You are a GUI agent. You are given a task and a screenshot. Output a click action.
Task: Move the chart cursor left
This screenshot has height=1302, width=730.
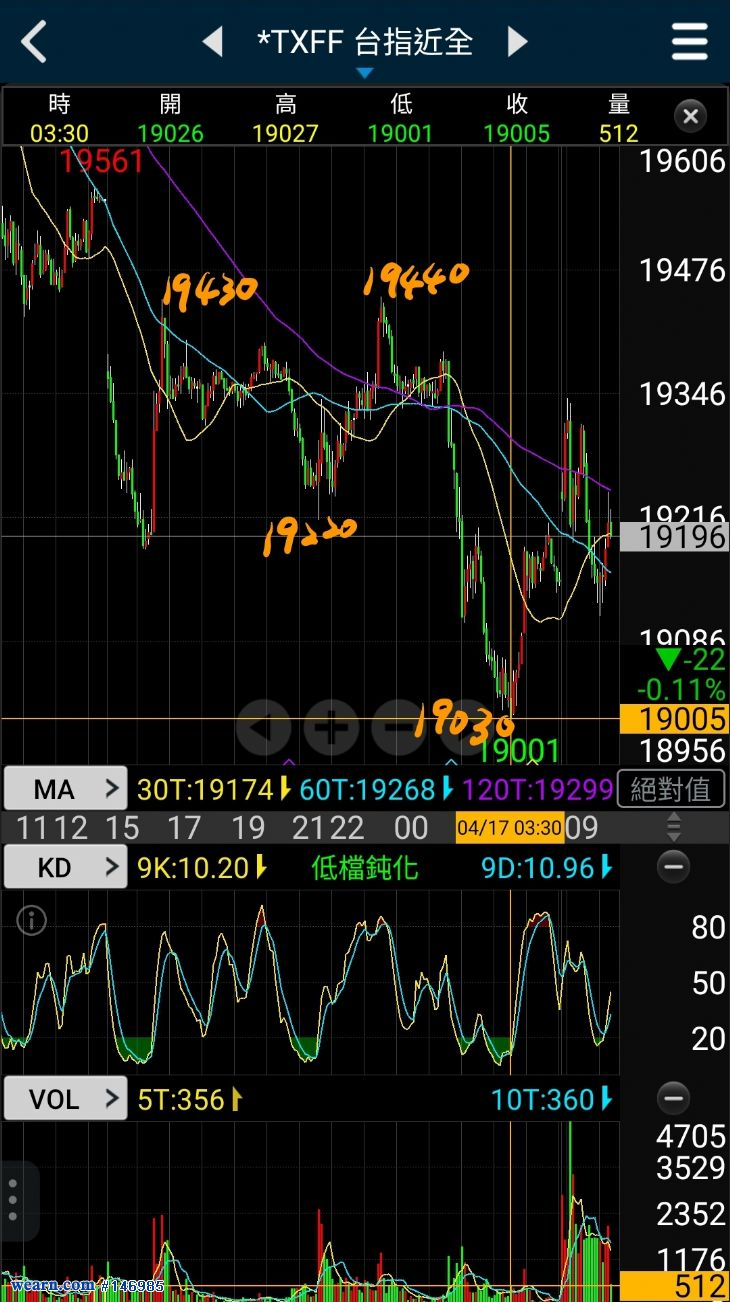point(264,727)
